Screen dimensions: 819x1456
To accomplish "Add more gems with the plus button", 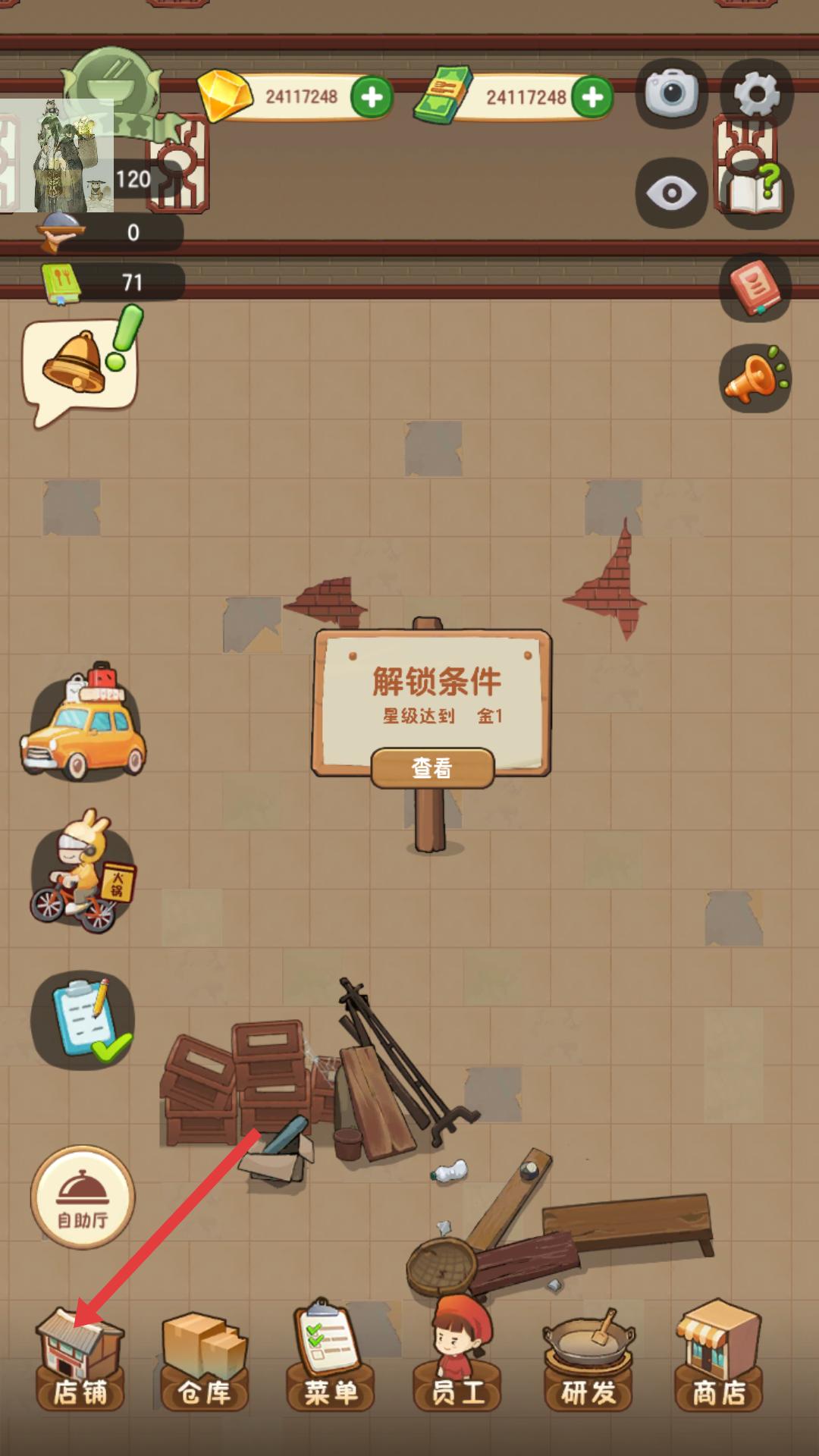I will click(372, 97).
